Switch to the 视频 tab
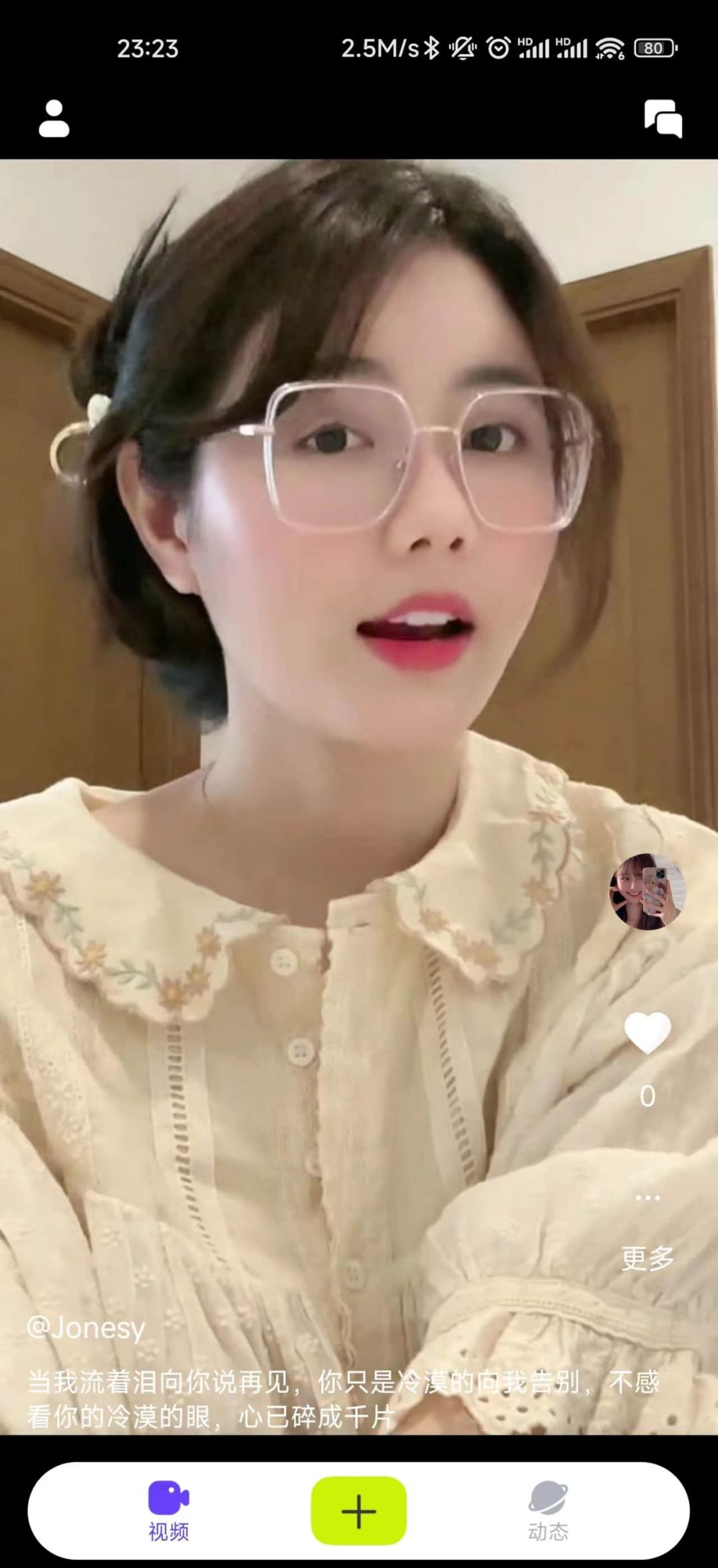 [168, 1511]
